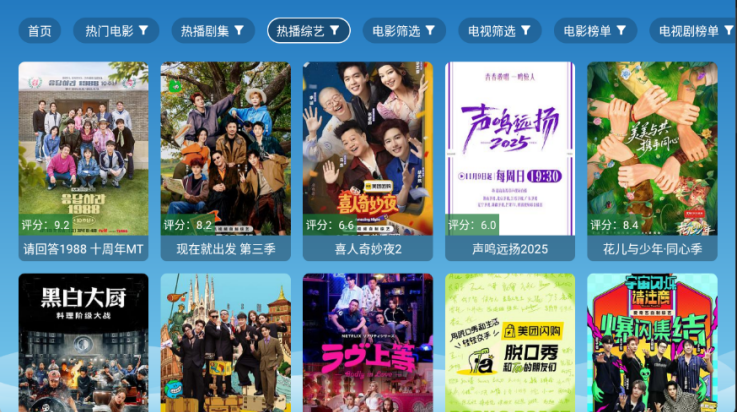Open the show 现在就出发 第三季
Viewport: 737px width, 412px height.
coord(225,160)
